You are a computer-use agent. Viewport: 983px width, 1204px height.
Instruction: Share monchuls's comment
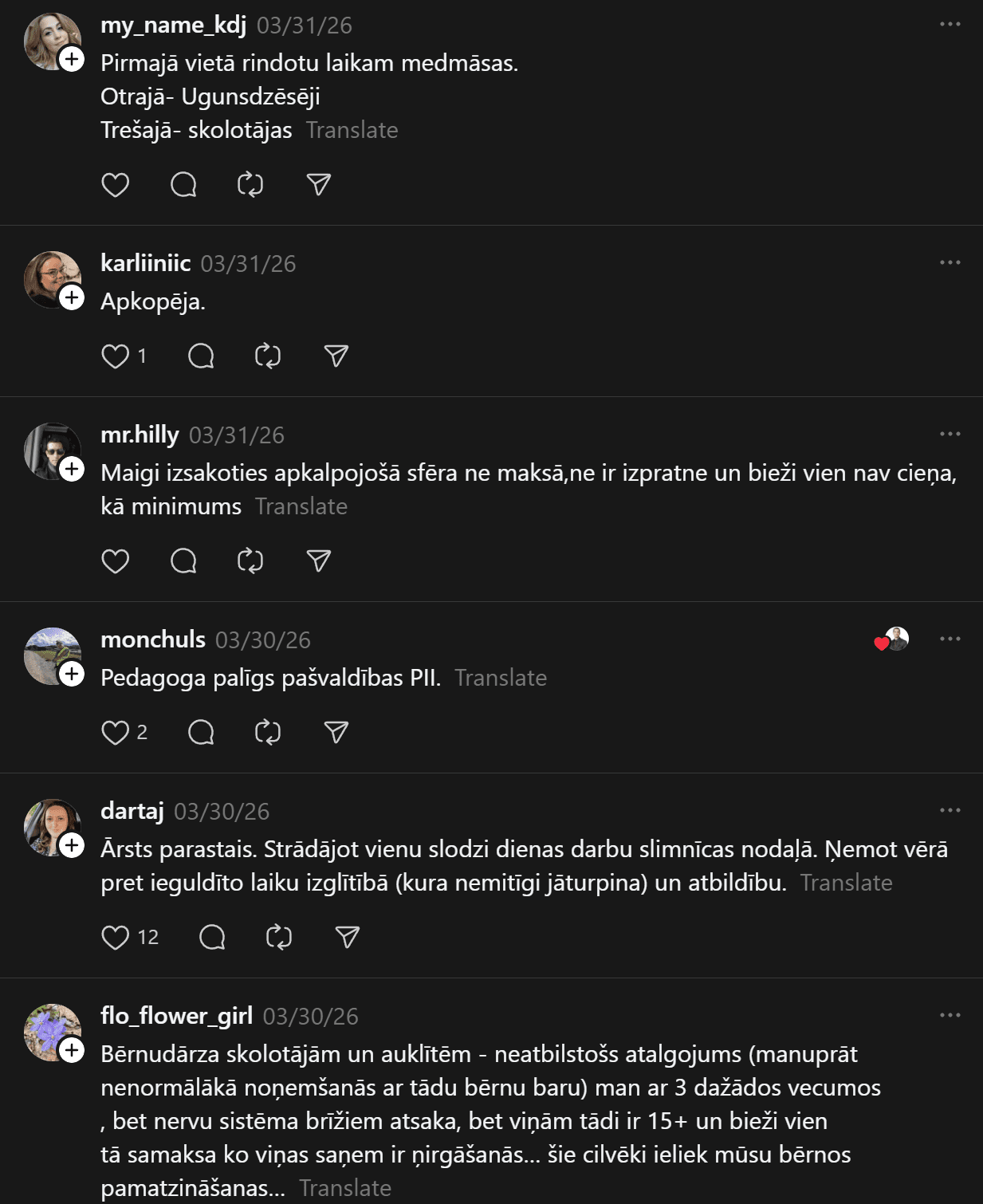click(x=336, y=732)
